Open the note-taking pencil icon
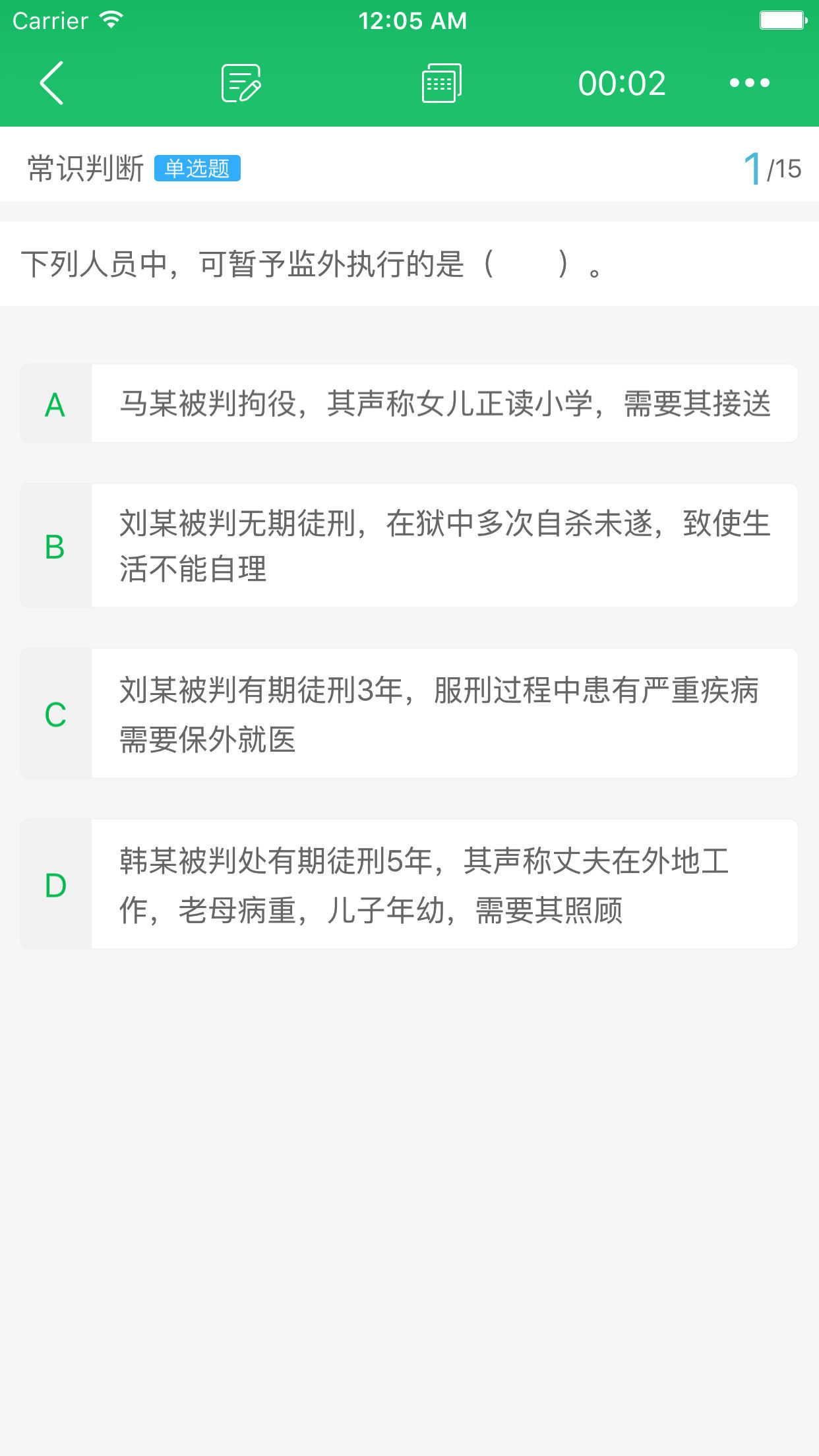Image resolution: width=819 pixels, height=1456 pixels. pos(241,83)
